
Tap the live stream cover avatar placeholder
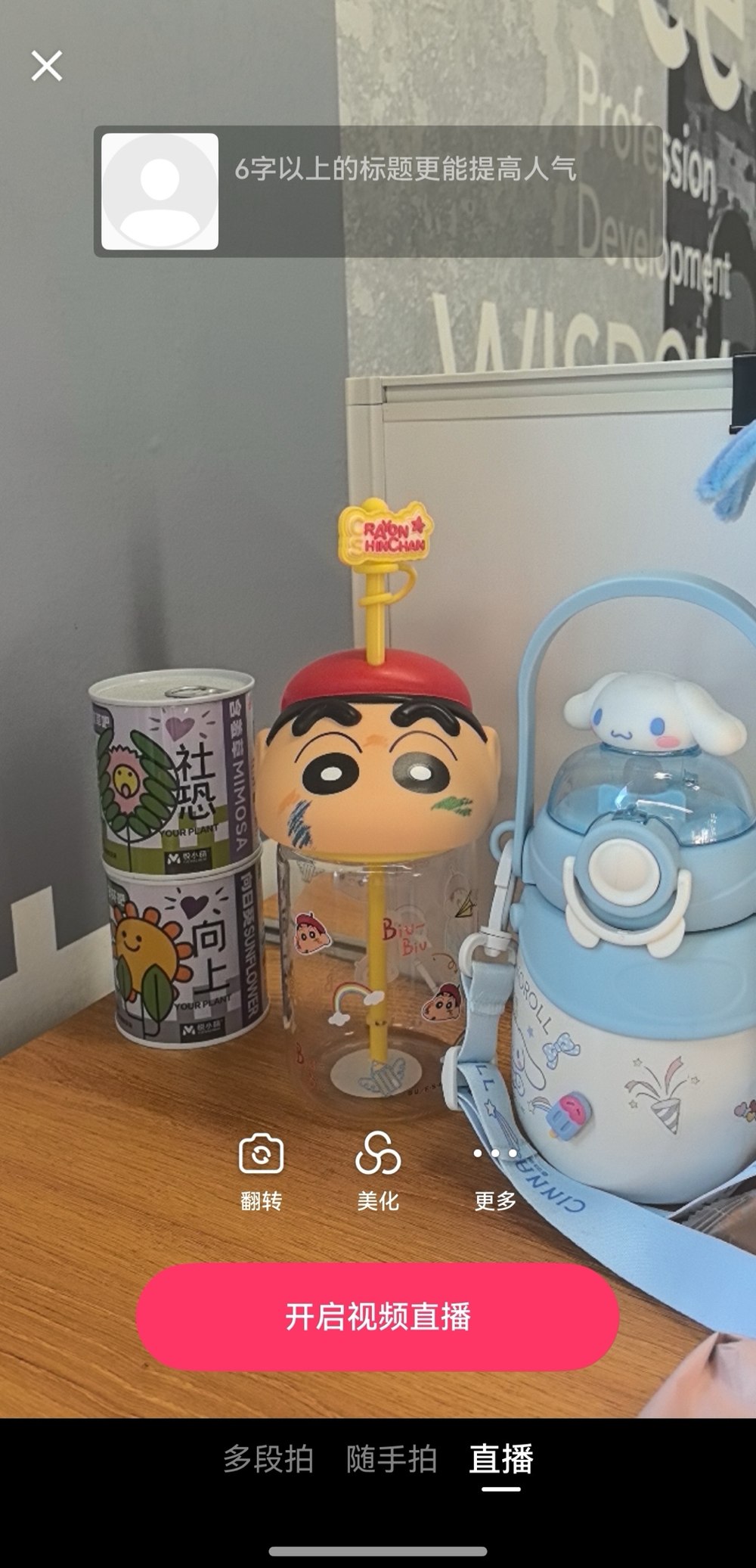160,191
